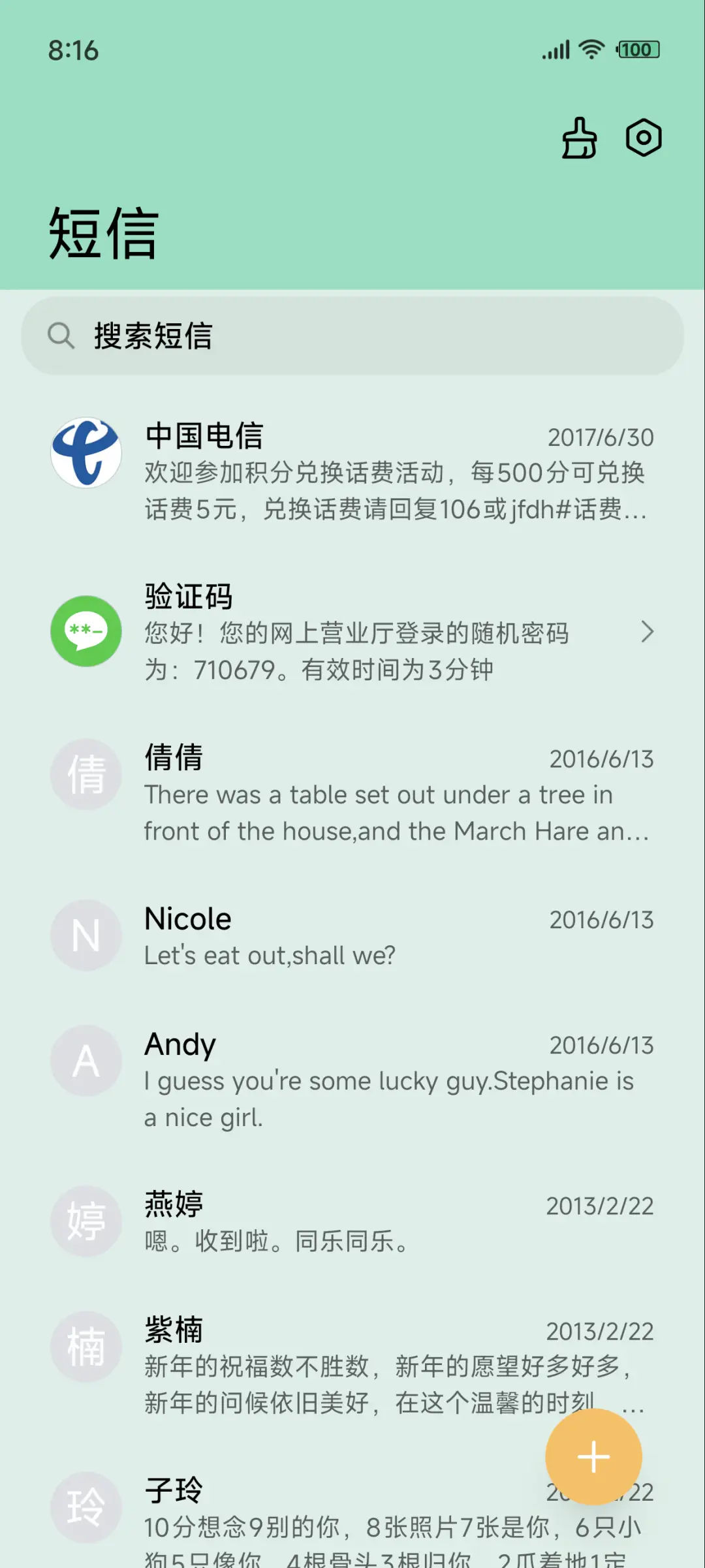Open the 验证码 verification codes folder
The width and height of the screenshot is (705, 1568).
click(x=352, y=632)
